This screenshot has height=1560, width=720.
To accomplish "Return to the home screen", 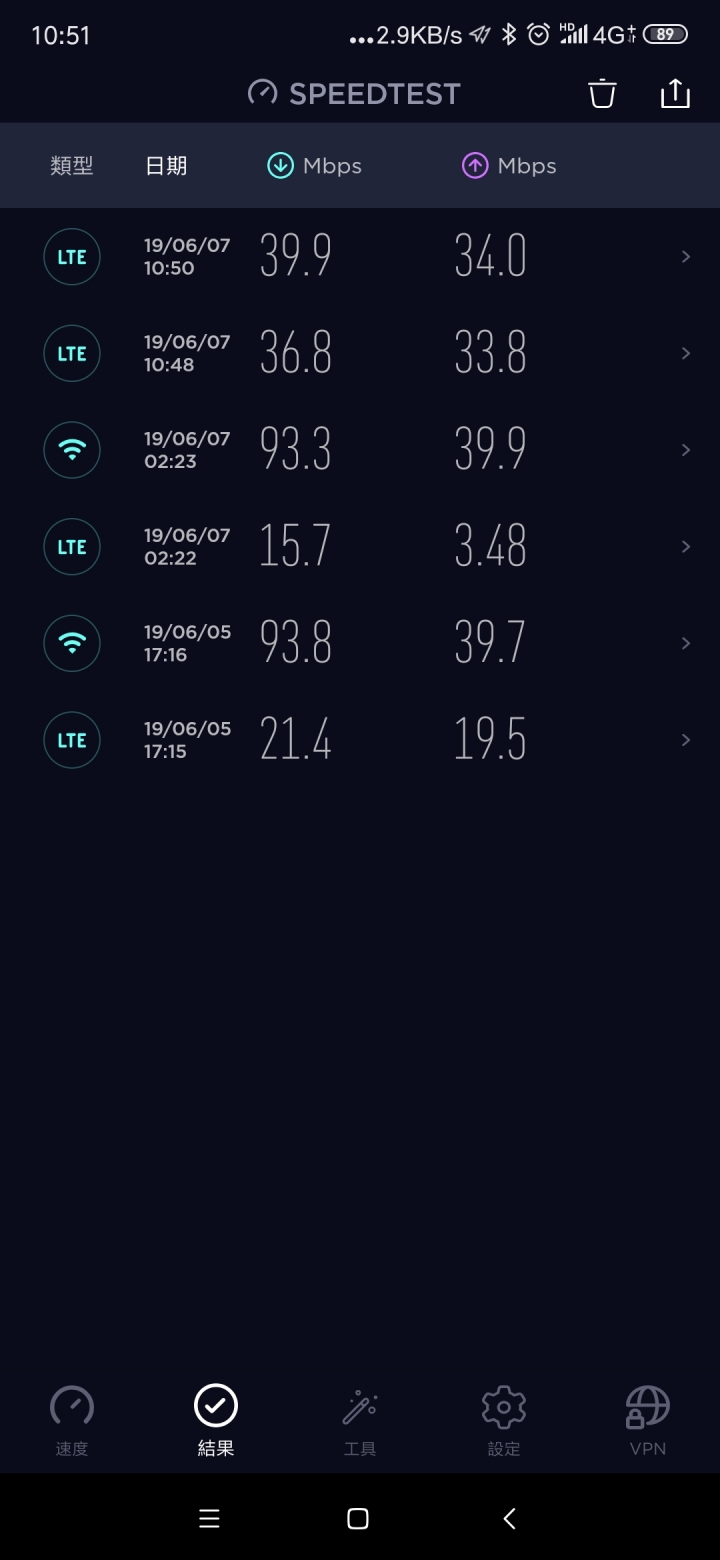I will pyautogui.click(x=358, y=1519).
